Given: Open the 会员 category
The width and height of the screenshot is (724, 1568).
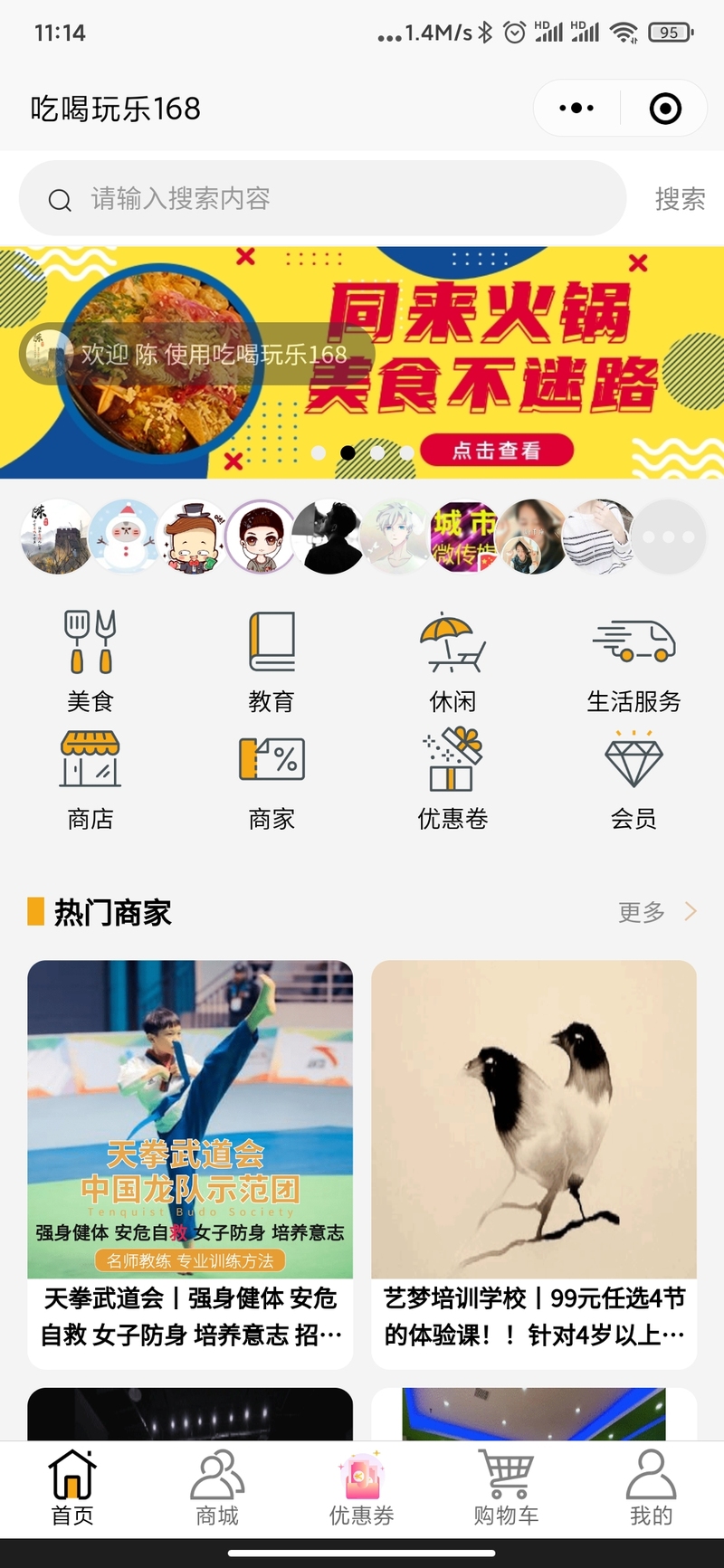Looking at the screenshot, I should pos(633,780).
